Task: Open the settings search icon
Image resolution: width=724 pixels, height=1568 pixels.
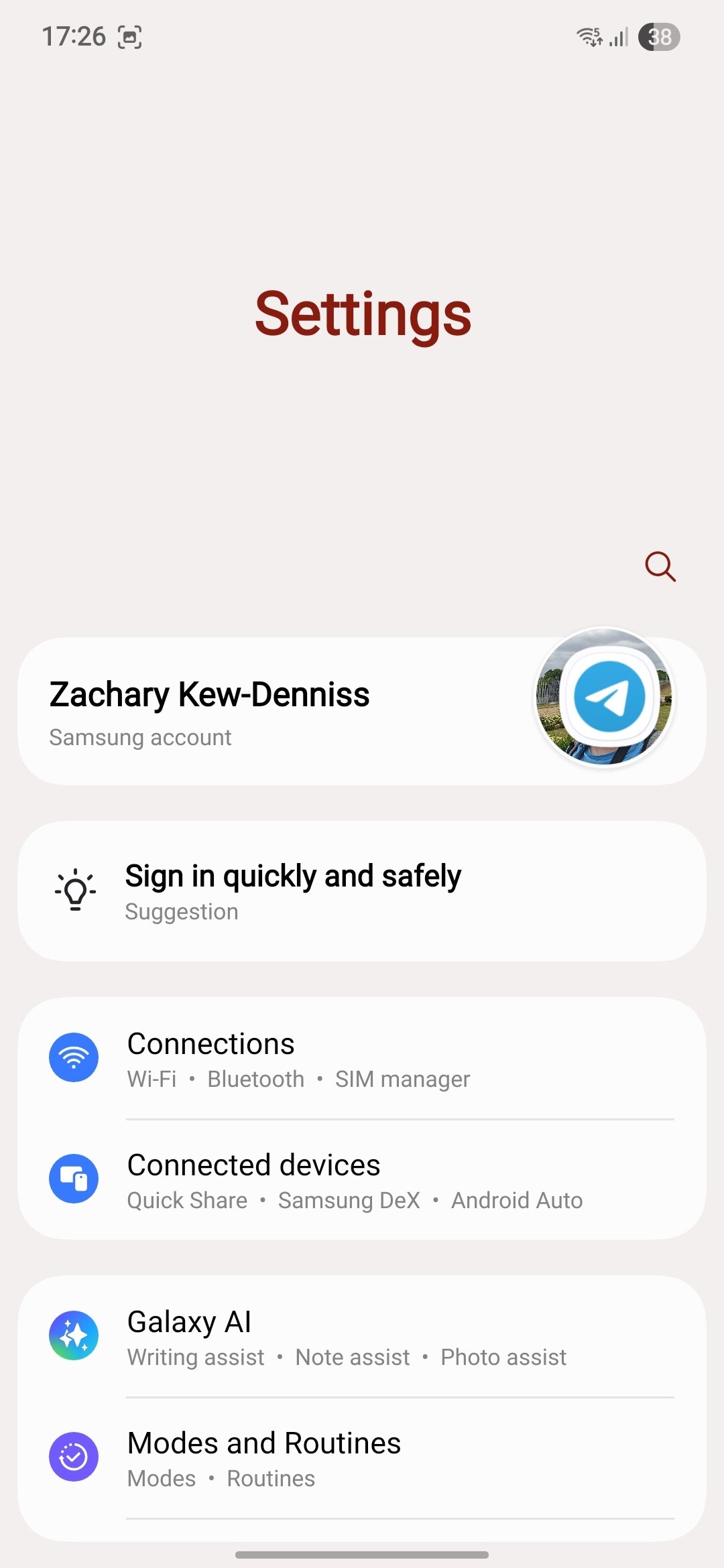Action: pyautogui.click(x=660, y=567)
